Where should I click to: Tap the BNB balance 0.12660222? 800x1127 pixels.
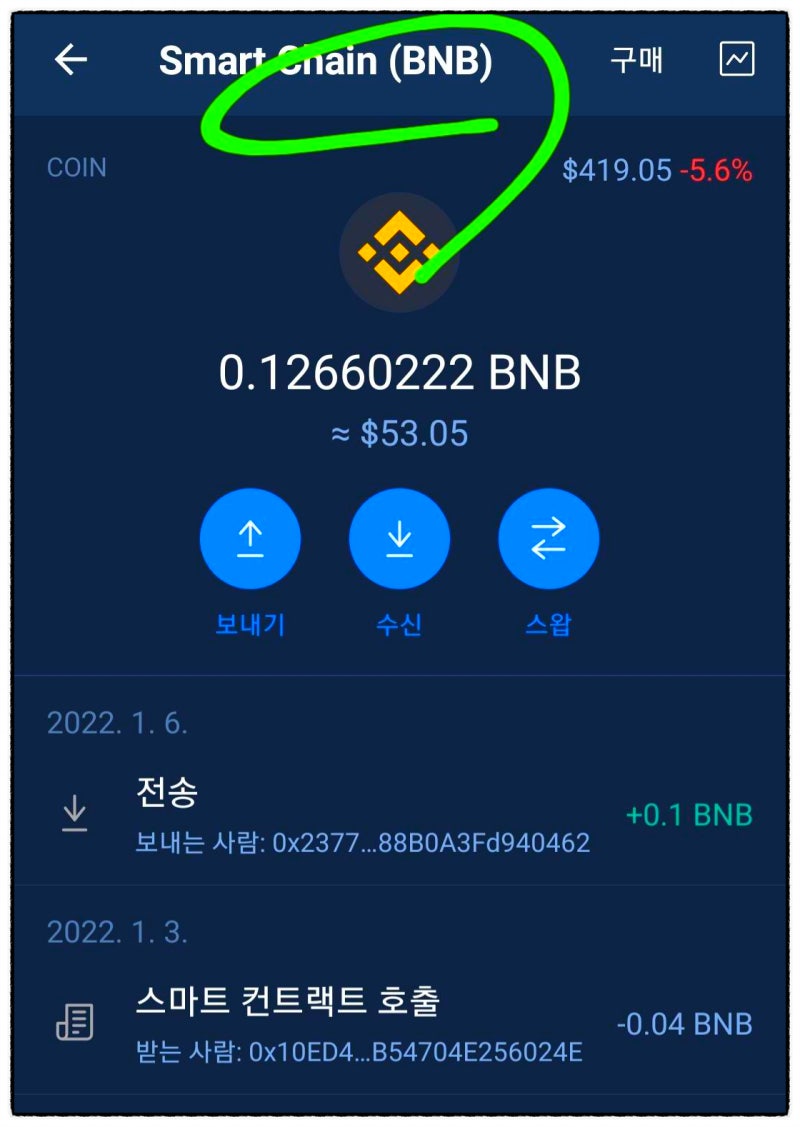click(x=399, y=371)
